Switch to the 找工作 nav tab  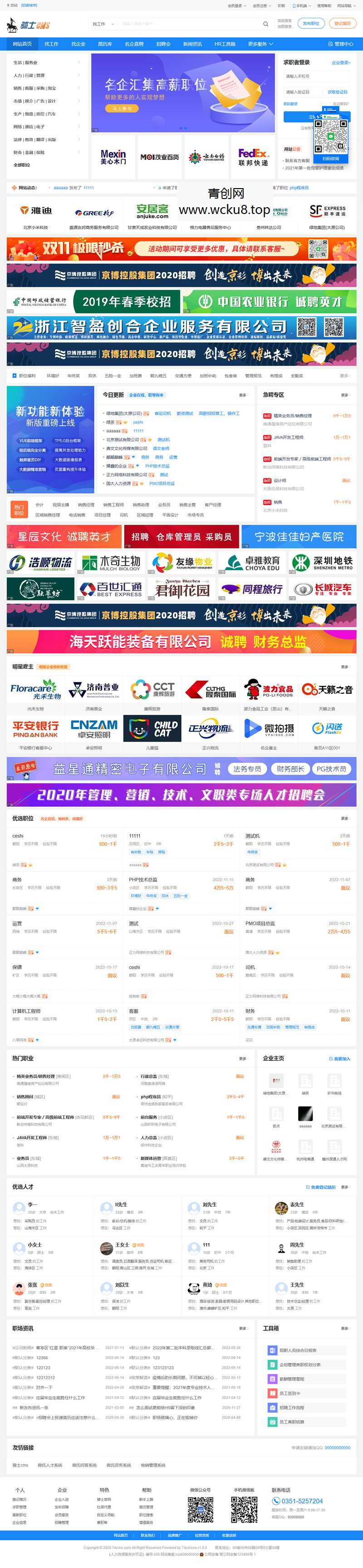click(x=52, y=44)
